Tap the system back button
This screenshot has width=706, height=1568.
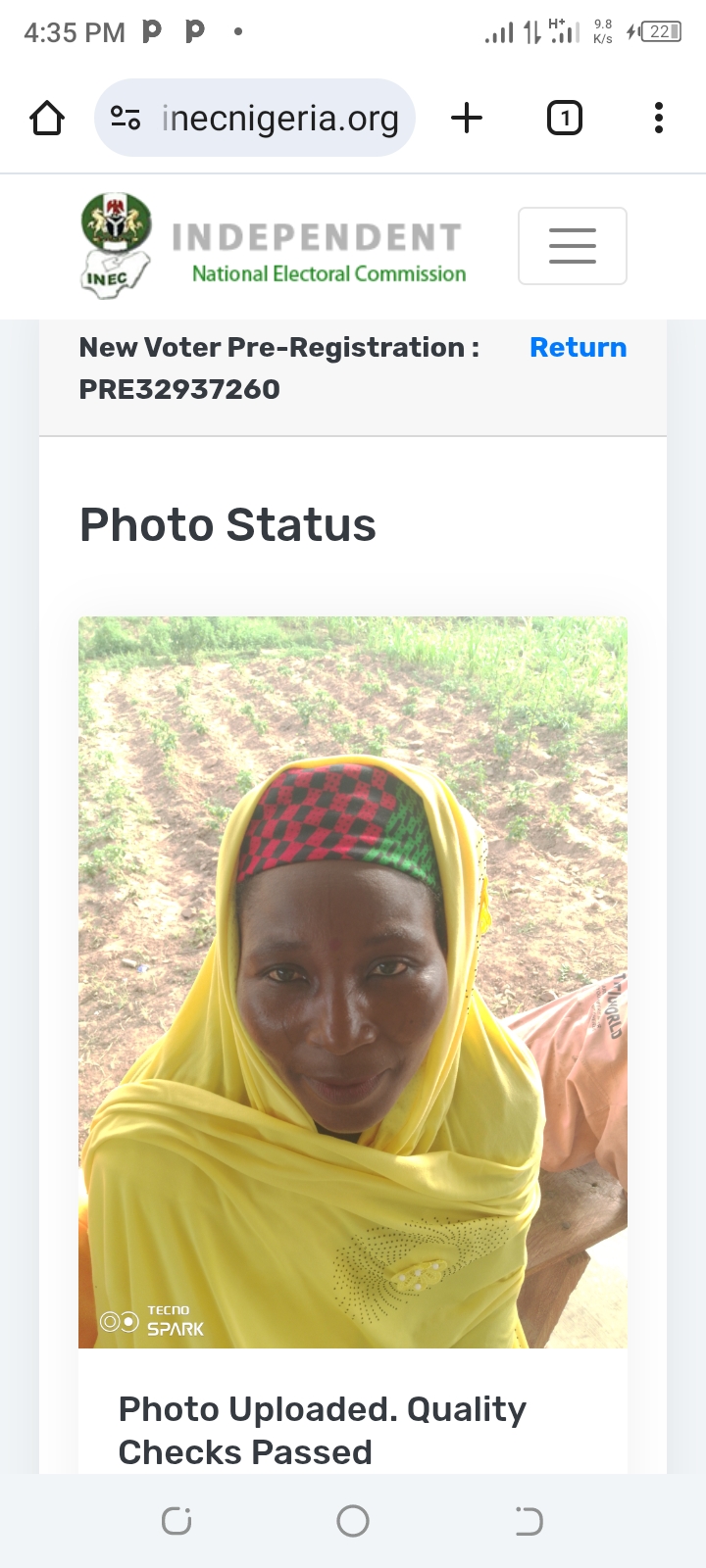(x=529, y=1521)
